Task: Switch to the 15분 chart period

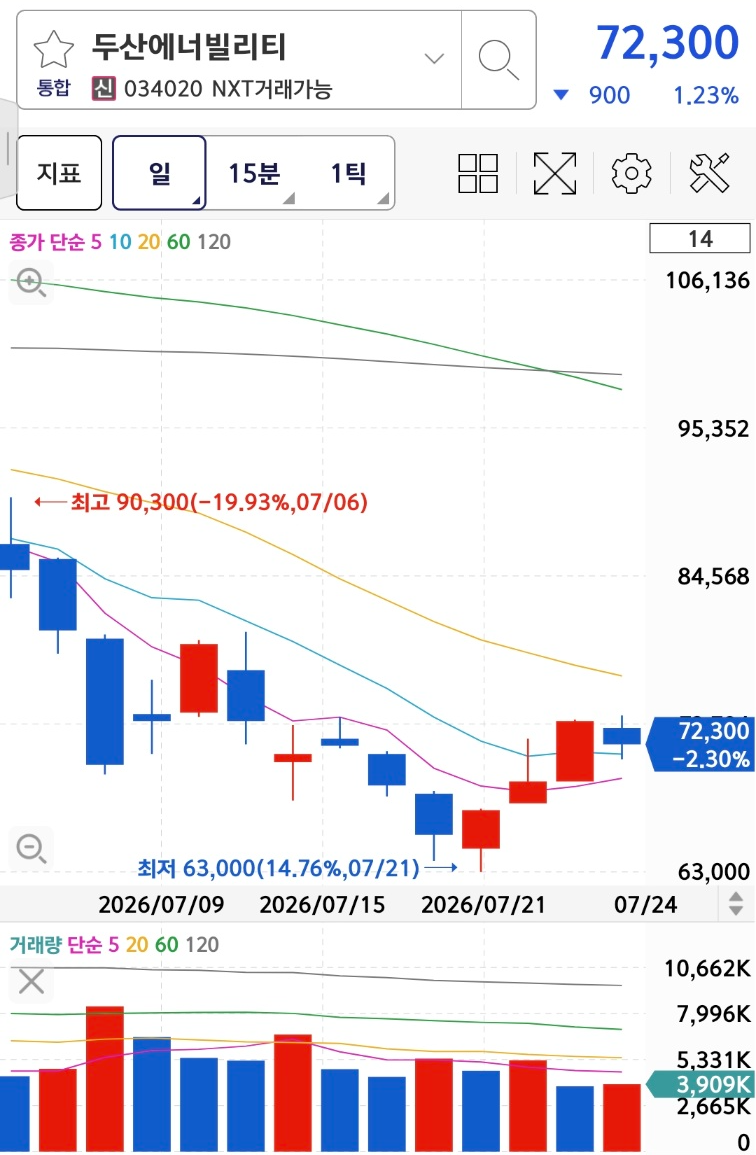Action: tap(254, 173)
